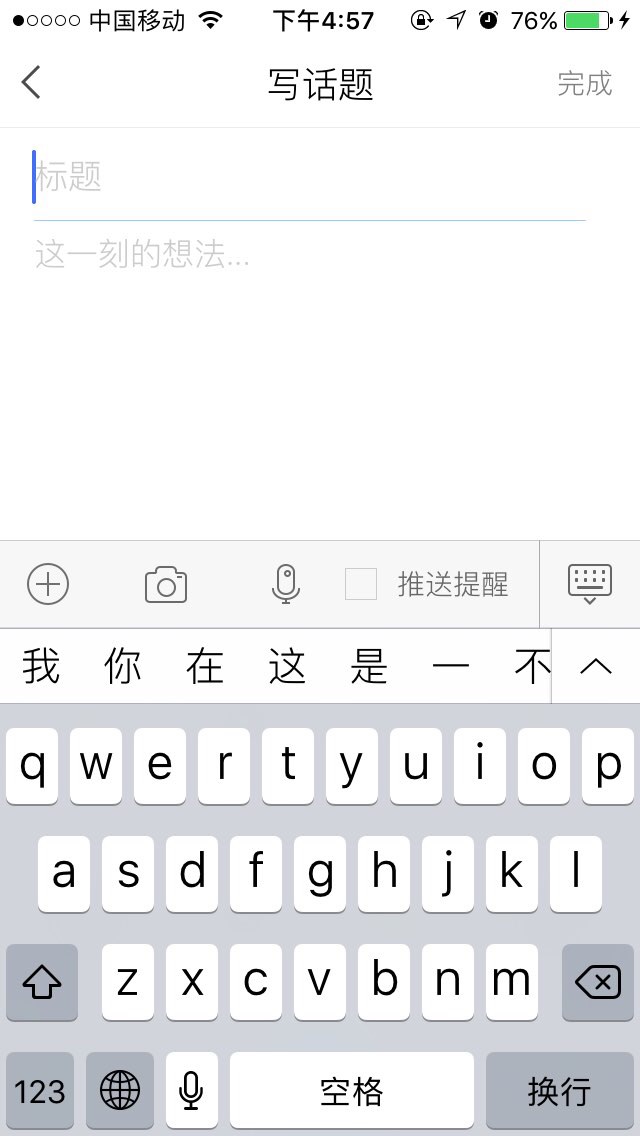Hide the keyboard with the keyboard icon
Image resolution: width=640 pixels, height=1136 pixels.
(x=589, y=584)
